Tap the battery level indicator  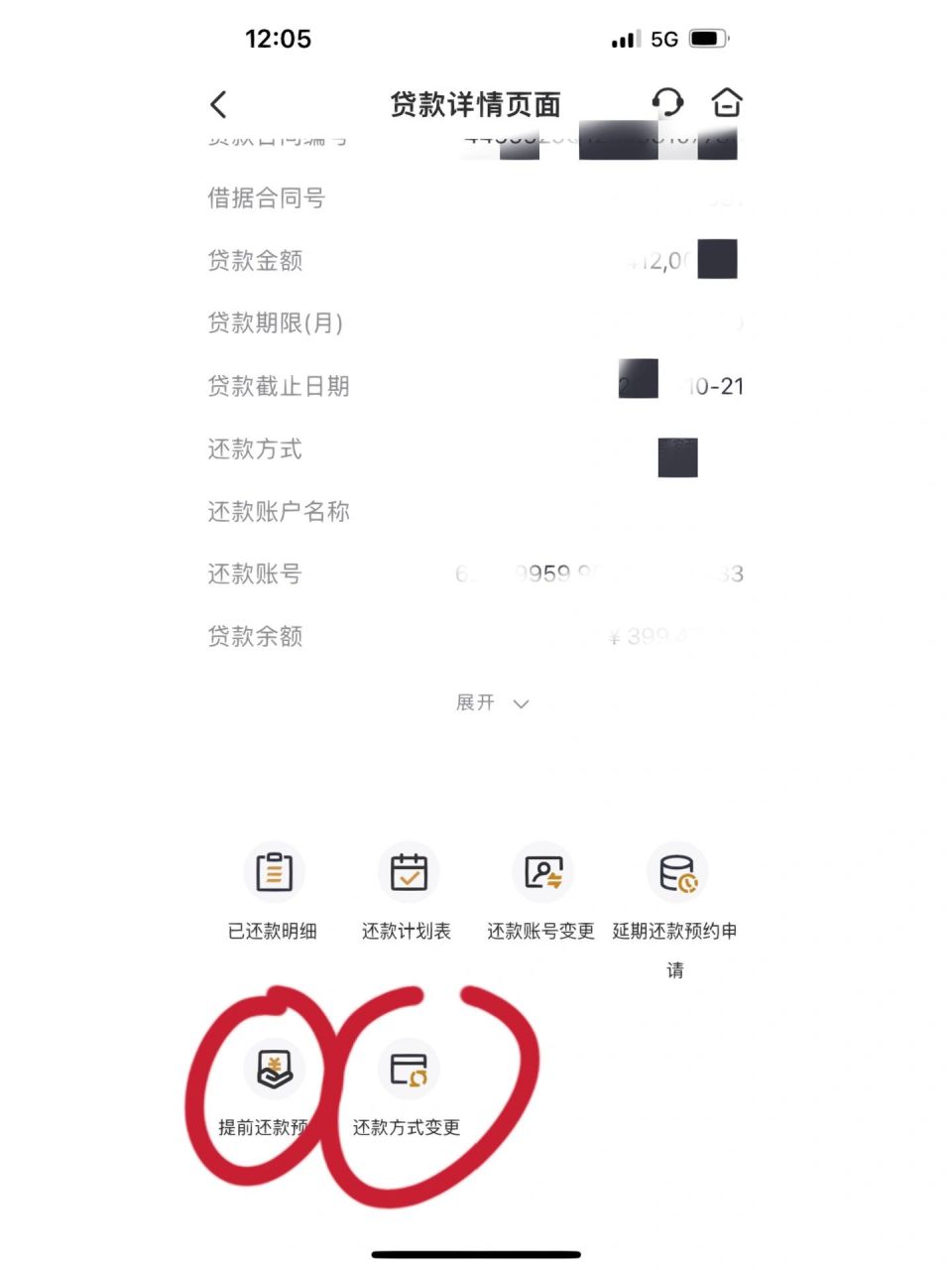708,36
